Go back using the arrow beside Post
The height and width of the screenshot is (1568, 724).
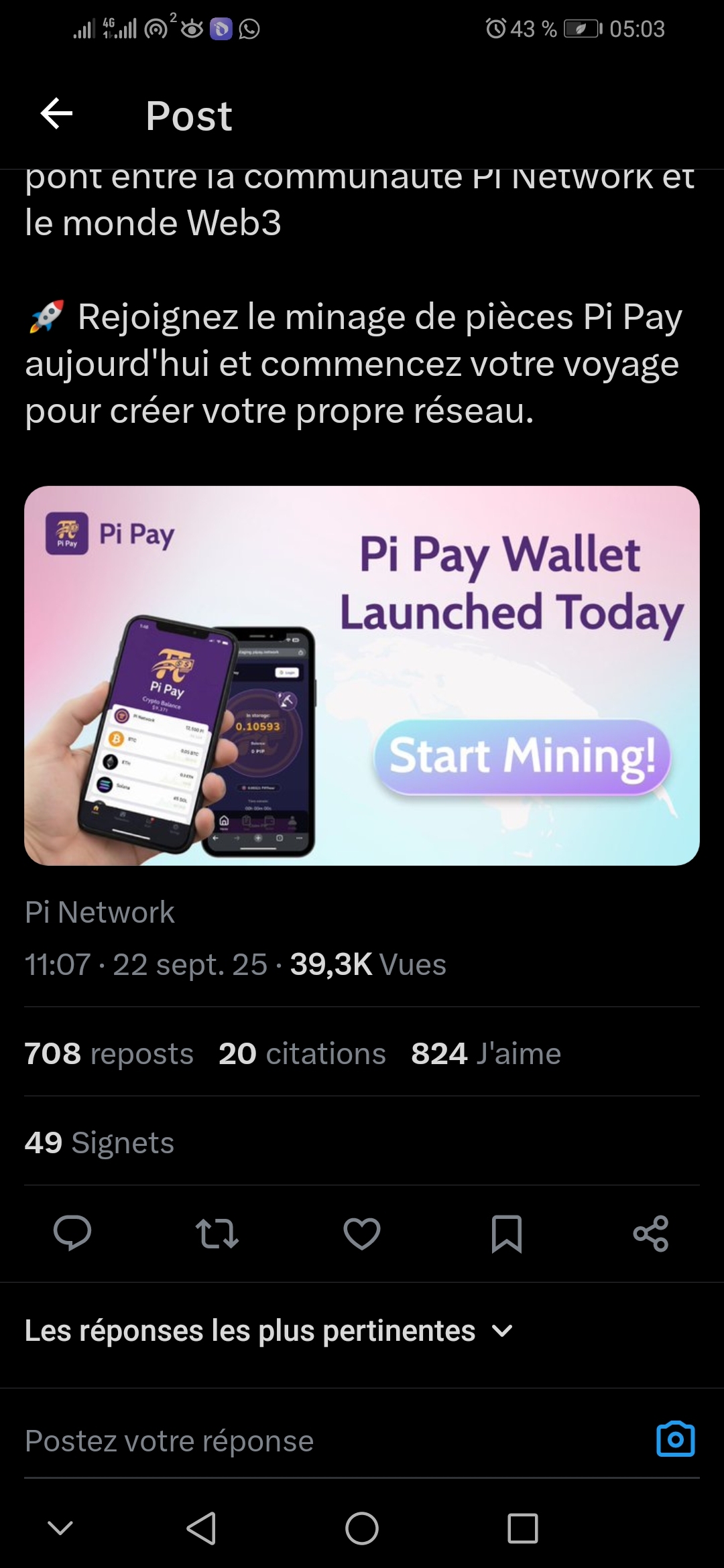click(56, 114)
